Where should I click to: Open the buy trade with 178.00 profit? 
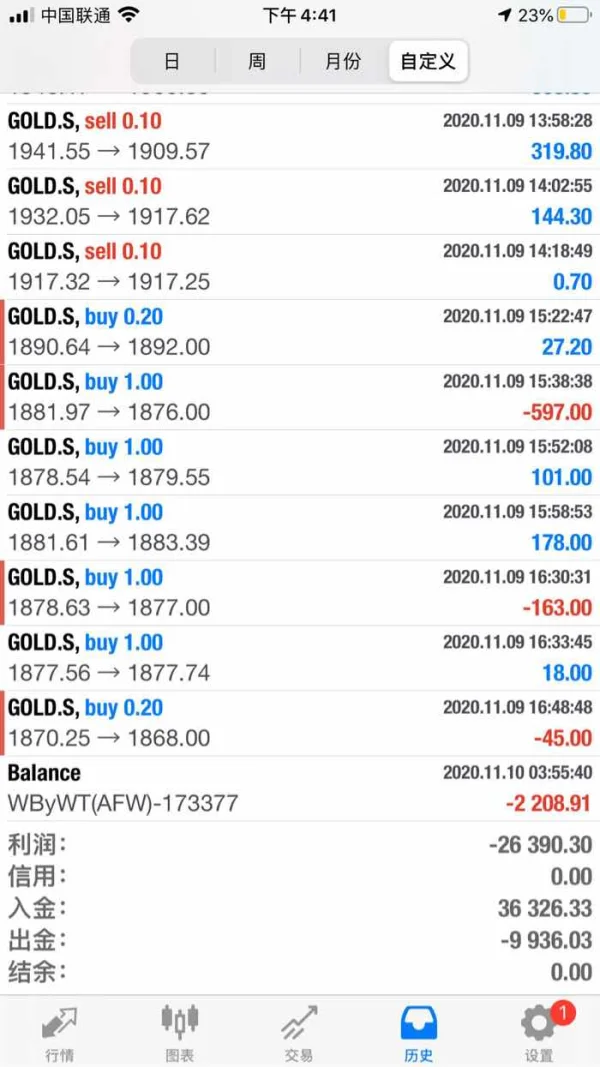coord(300,527)
